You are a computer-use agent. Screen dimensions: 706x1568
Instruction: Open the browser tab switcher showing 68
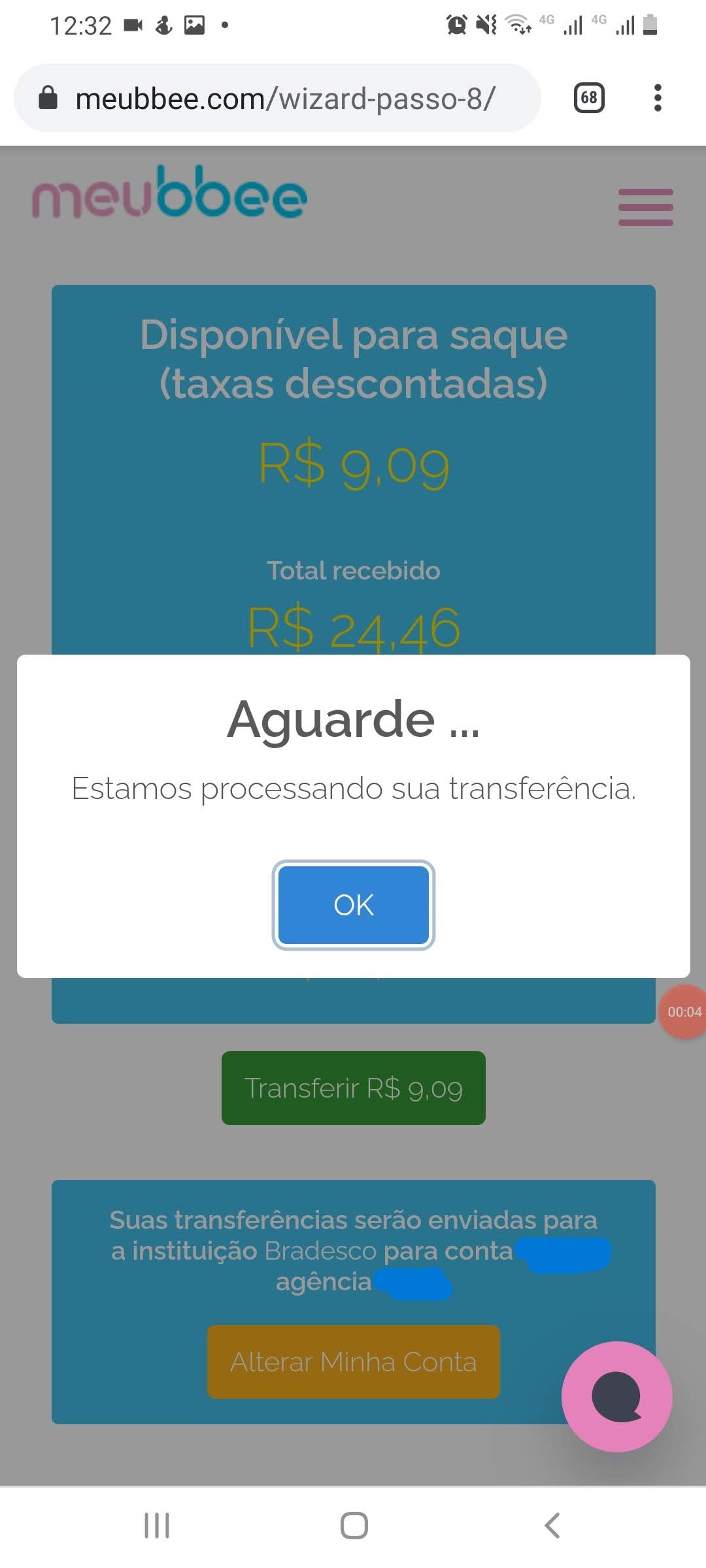point(588,98)
